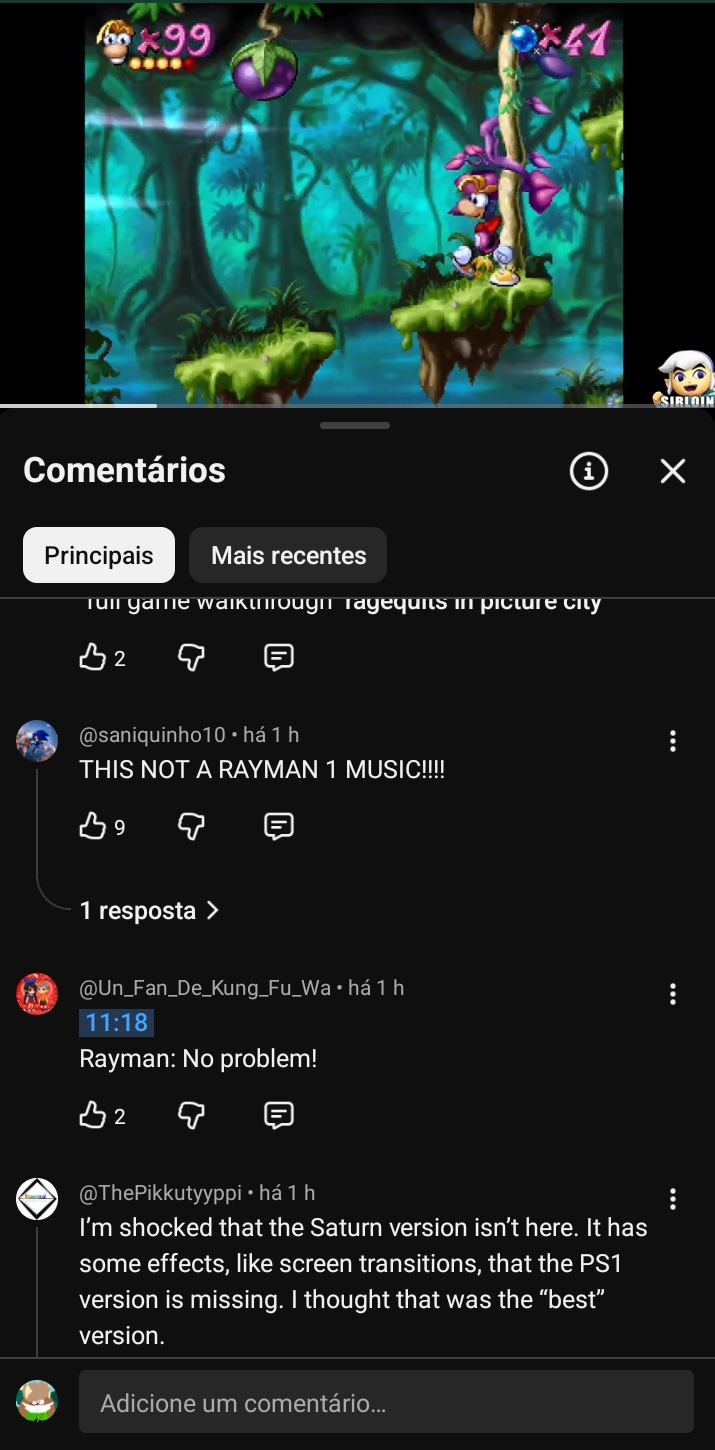715x1450 pixels.
Task: Like the "ragequits in picture city" comment
Action: [93, 658]
